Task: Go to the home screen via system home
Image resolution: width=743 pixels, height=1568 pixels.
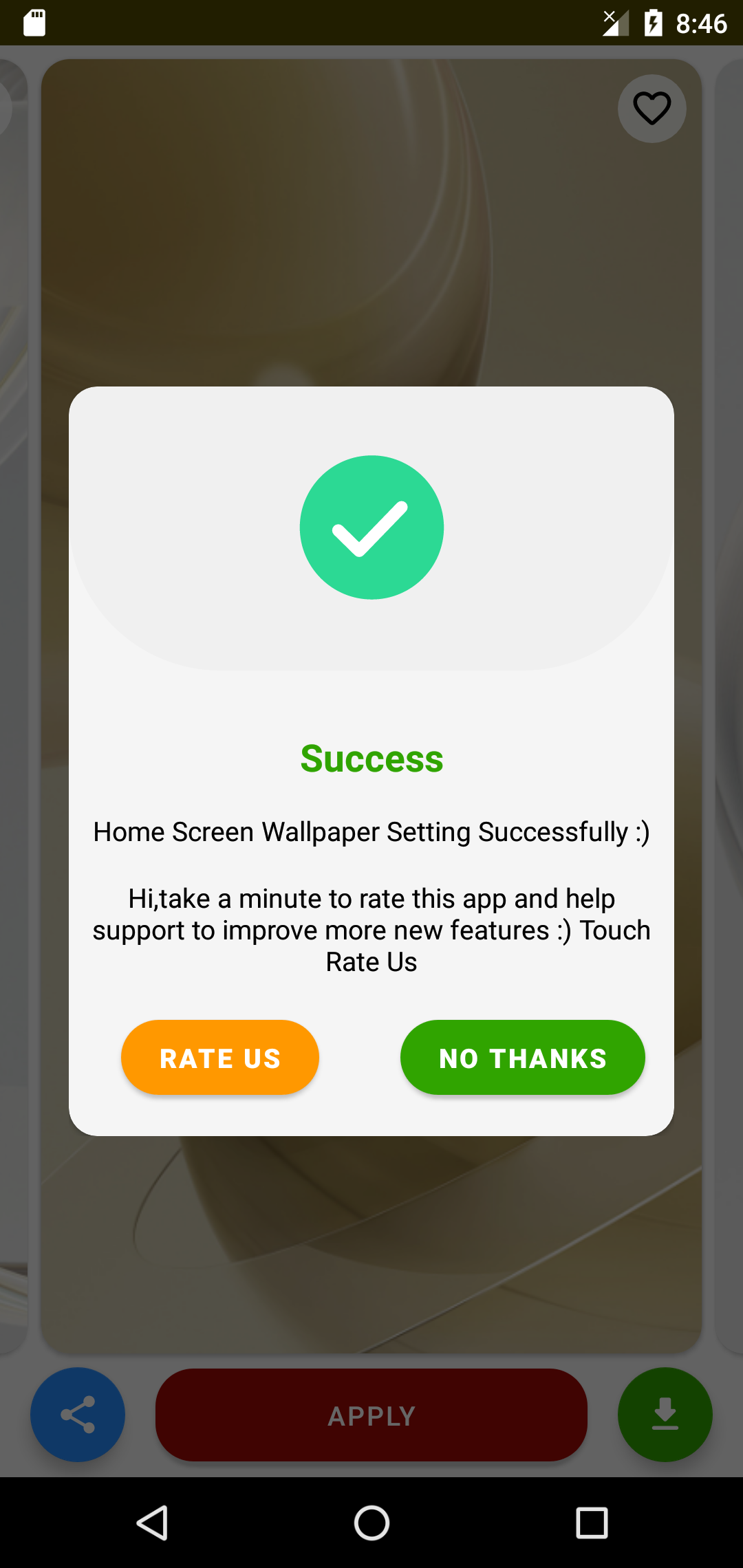Action: point(371,1523)
